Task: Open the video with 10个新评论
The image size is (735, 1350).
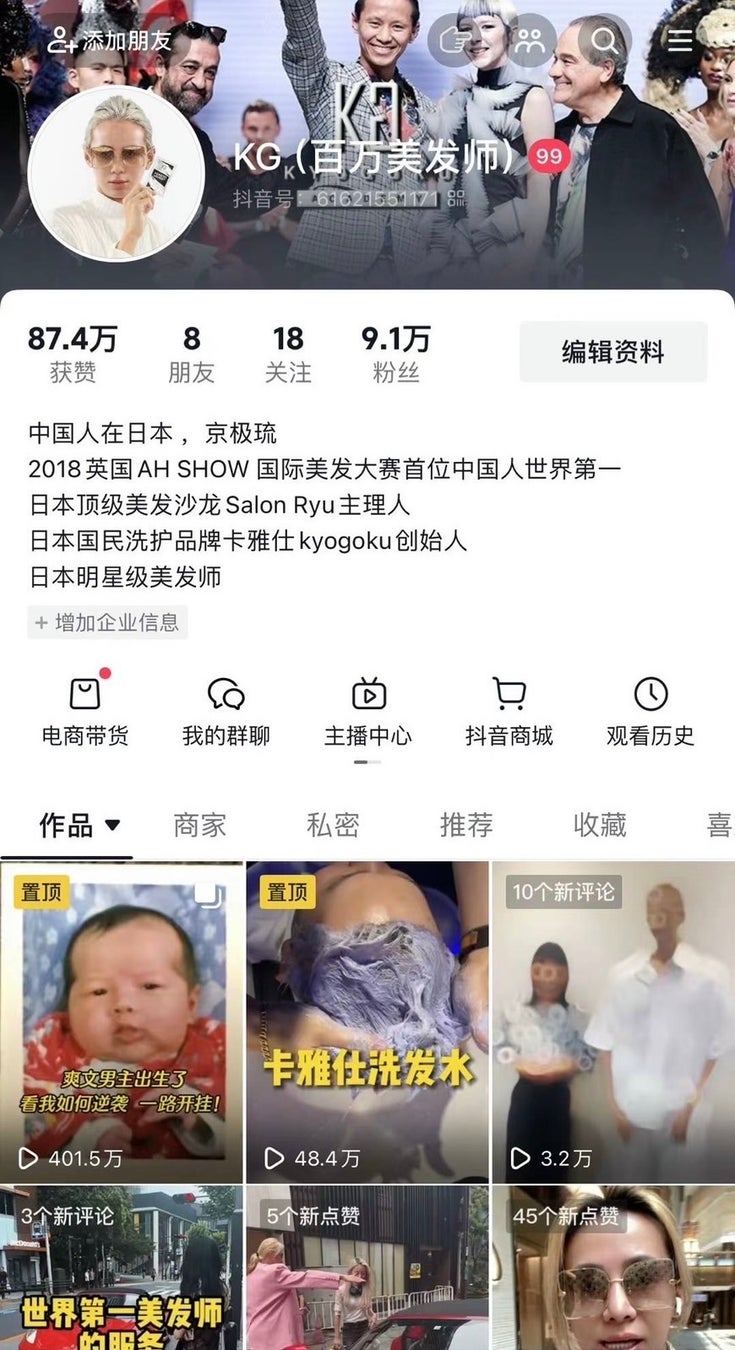Action: (613, 1022)
